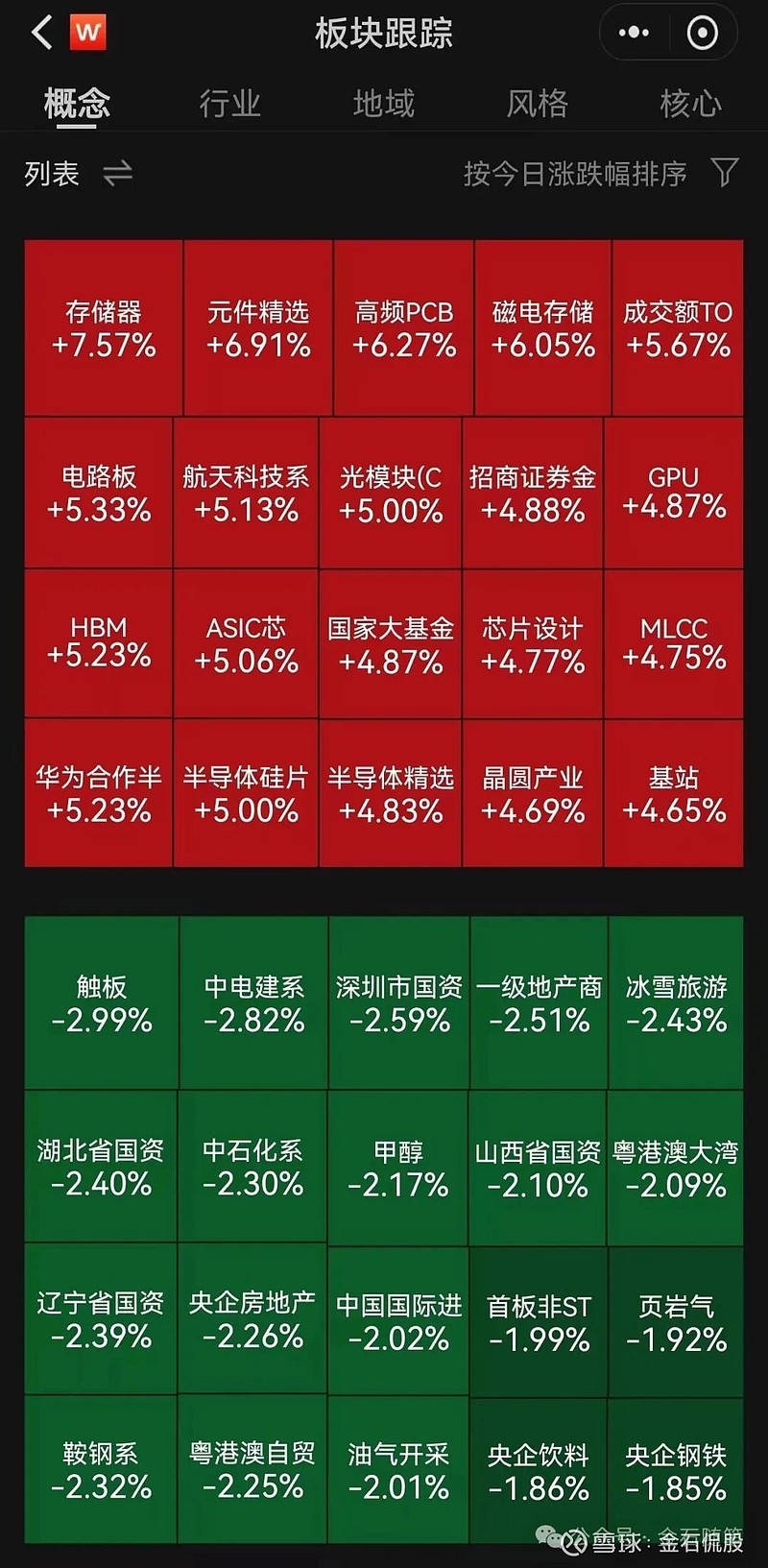The width and height of the screenshot is (768, 1568).
Task: Click the 列表 view label
Action: coord(51,174)
